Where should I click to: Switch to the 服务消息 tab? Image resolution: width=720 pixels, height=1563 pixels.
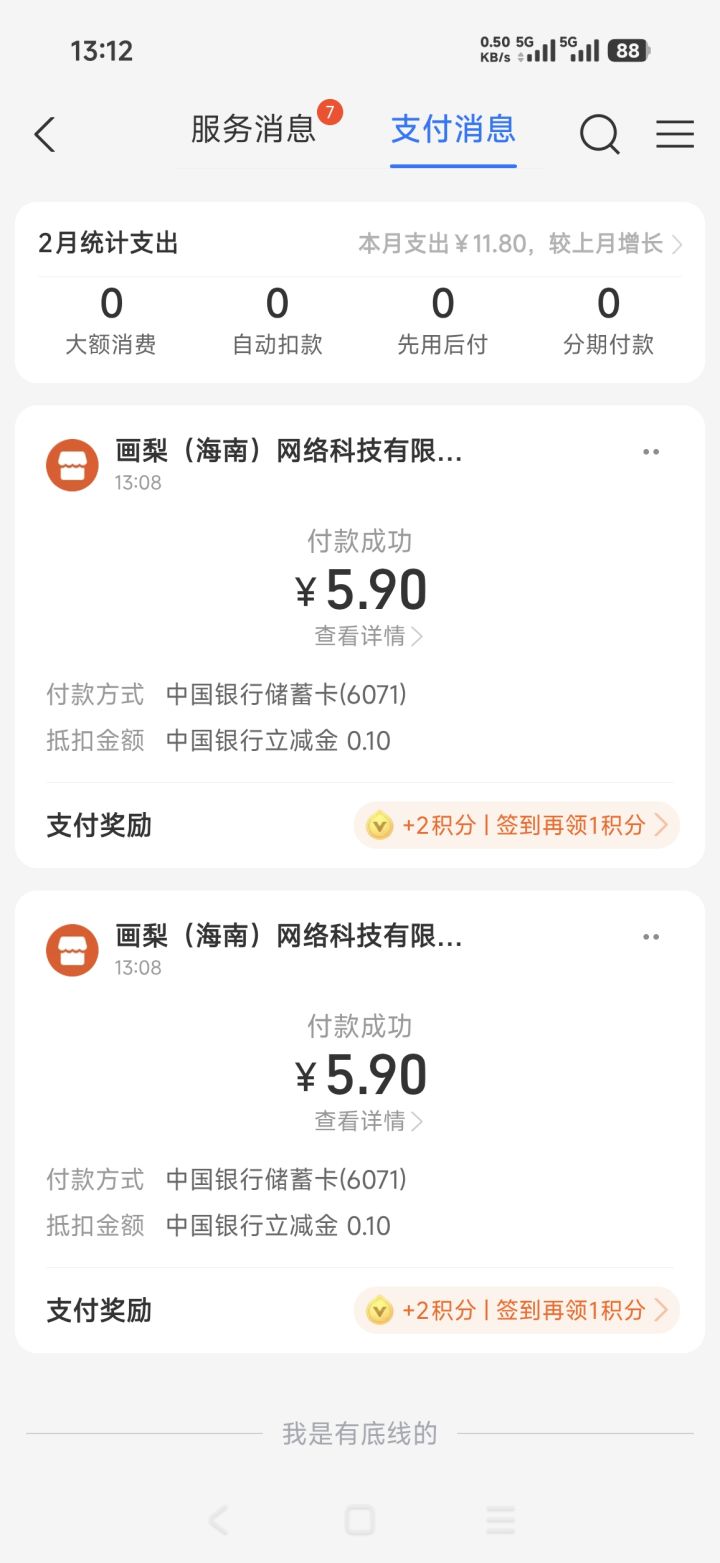tap(253, 130)
